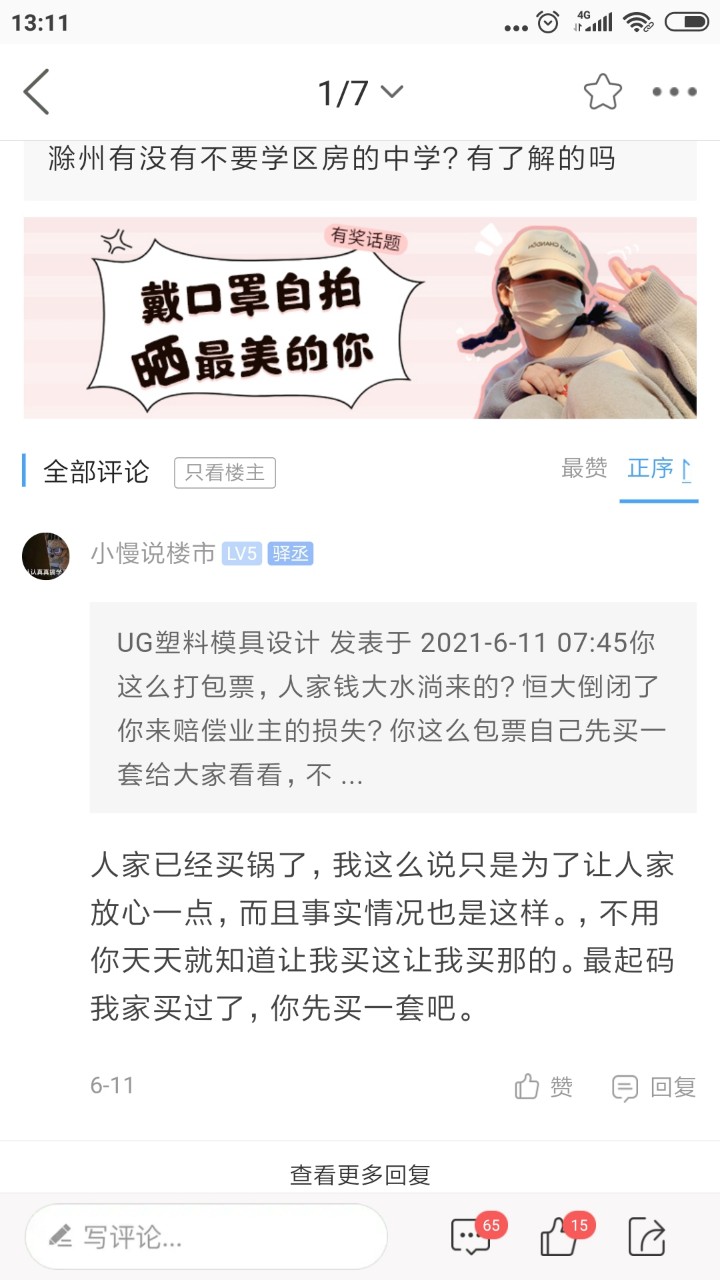Sort comments by 最赞

pos(584,468)
